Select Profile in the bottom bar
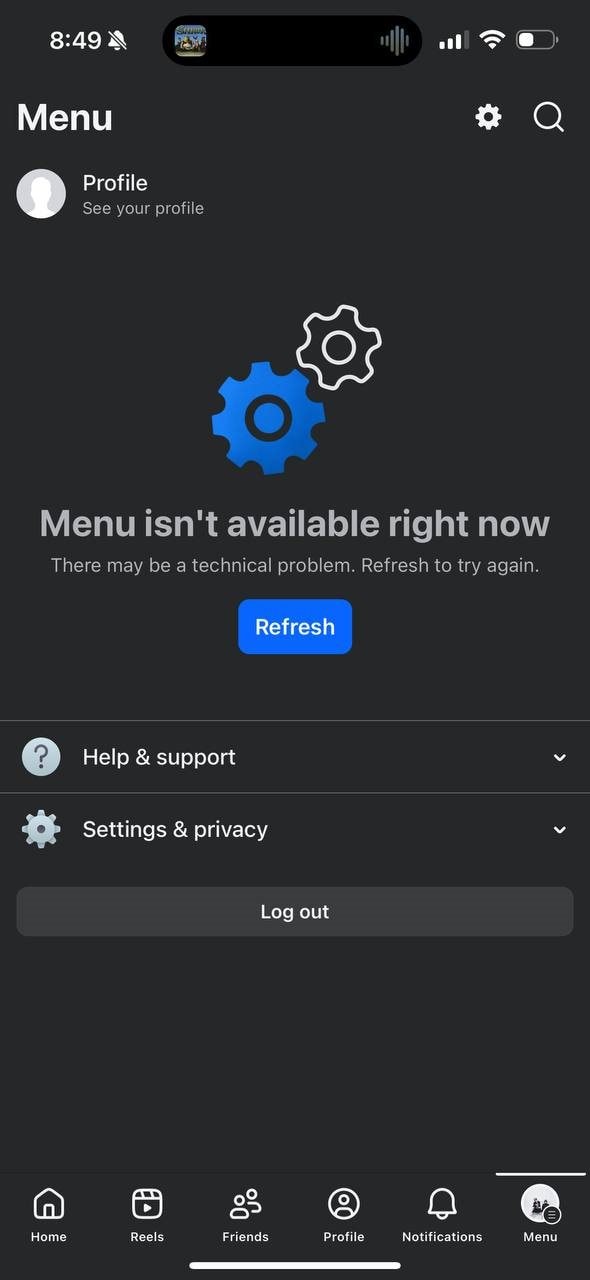590x1280 pixels. (344, 1214)
